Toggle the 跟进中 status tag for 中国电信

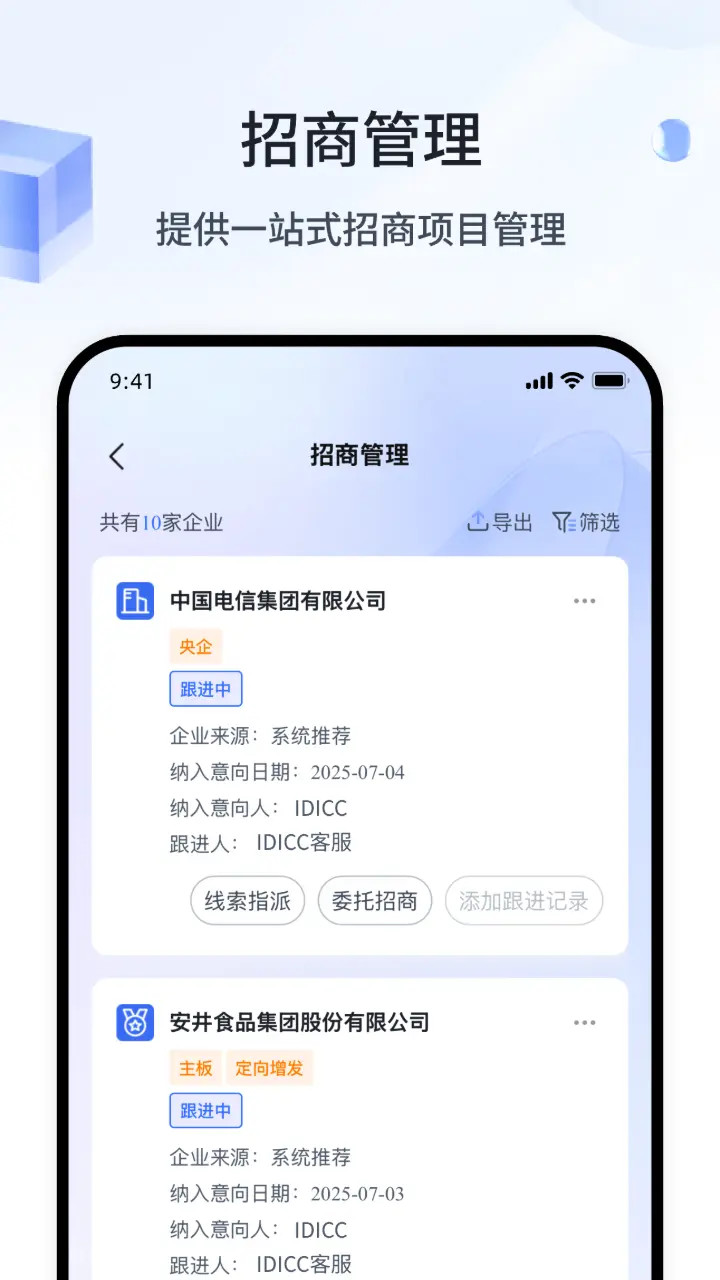[x=206, y=689]
